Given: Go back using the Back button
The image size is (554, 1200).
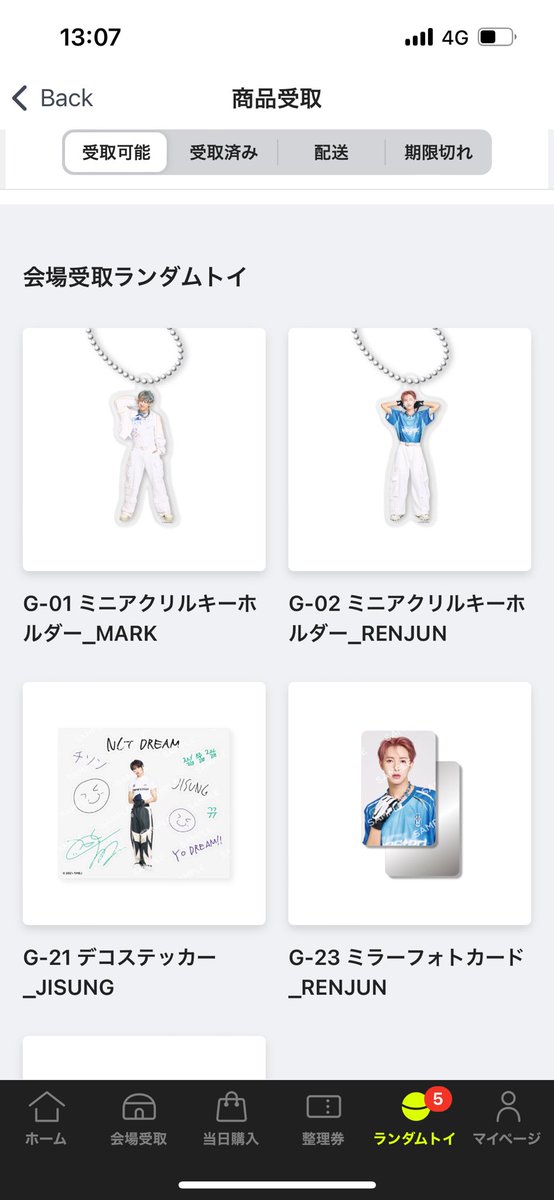Looking at the screenshot, I should click(52, 98).
